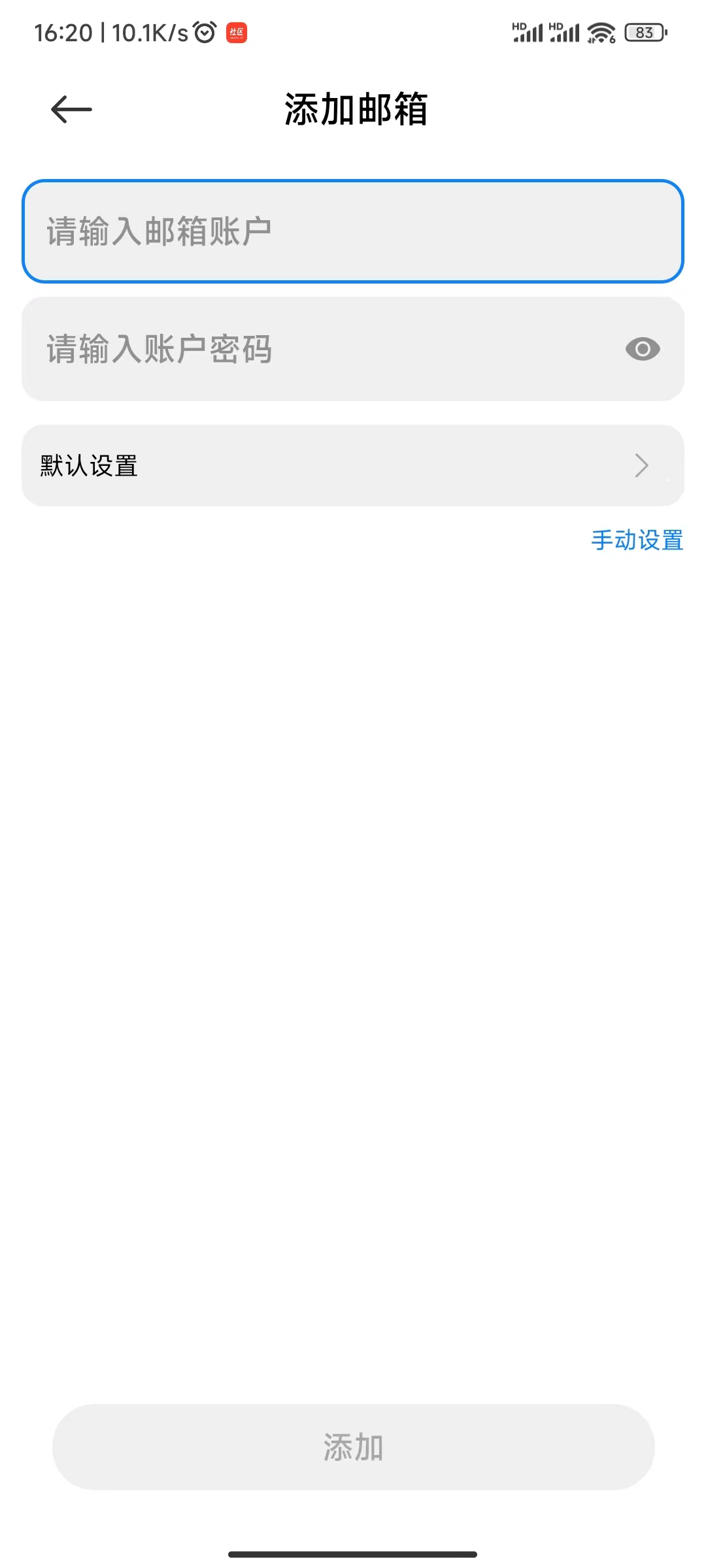Tap the 请输入账户密码 password field

314,349
